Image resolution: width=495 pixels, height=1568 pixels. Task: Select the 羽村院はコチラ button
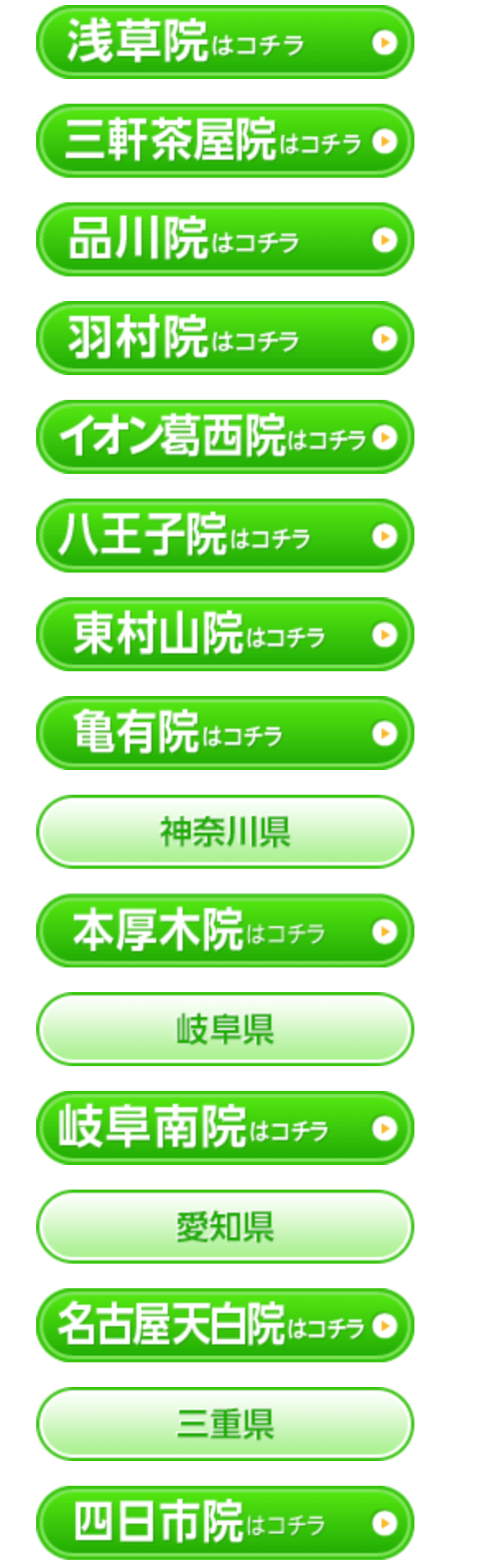coord(224,338)
